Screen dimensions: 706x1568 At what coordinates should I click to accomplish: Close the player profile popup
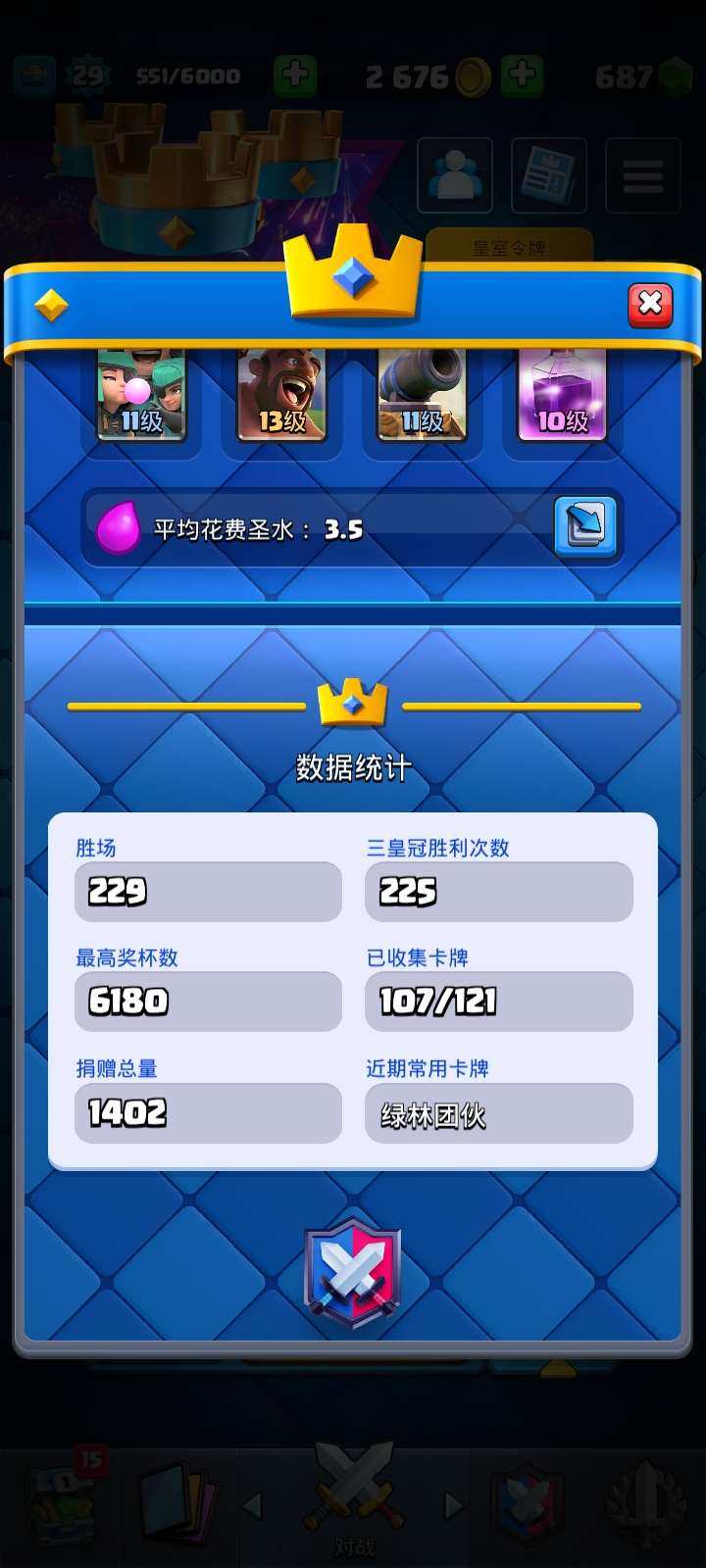coord(650,305)
